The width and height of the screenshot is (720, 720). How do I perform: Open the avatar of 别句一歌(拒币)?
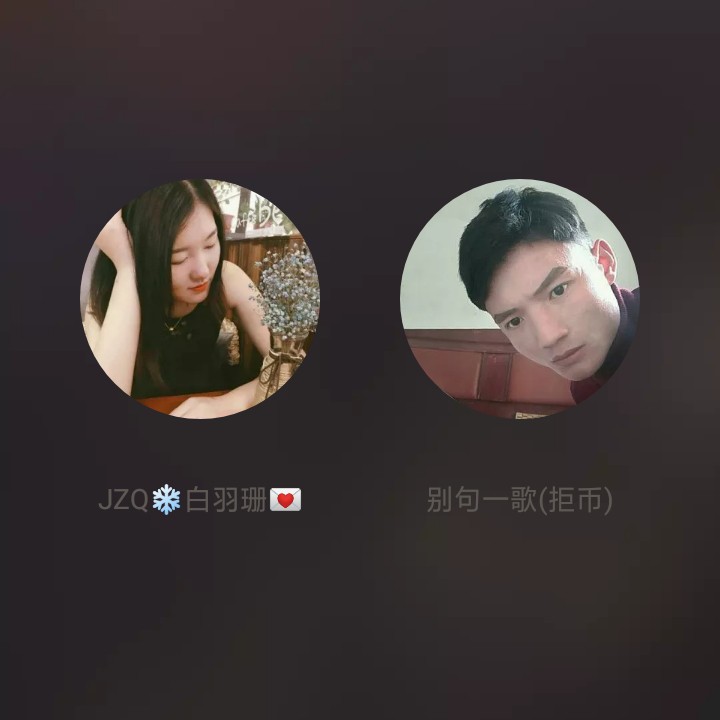pos(519,298)
